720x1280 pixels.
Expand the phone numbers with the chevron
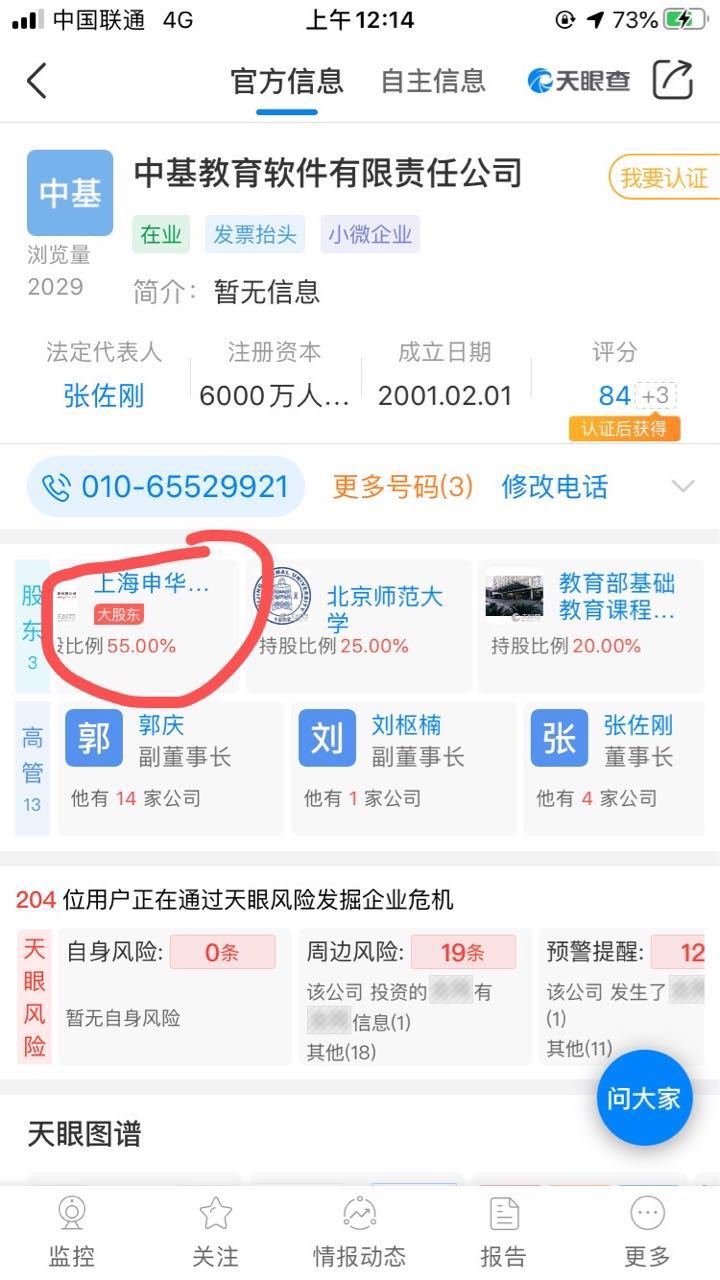click(x=683, y=485)
